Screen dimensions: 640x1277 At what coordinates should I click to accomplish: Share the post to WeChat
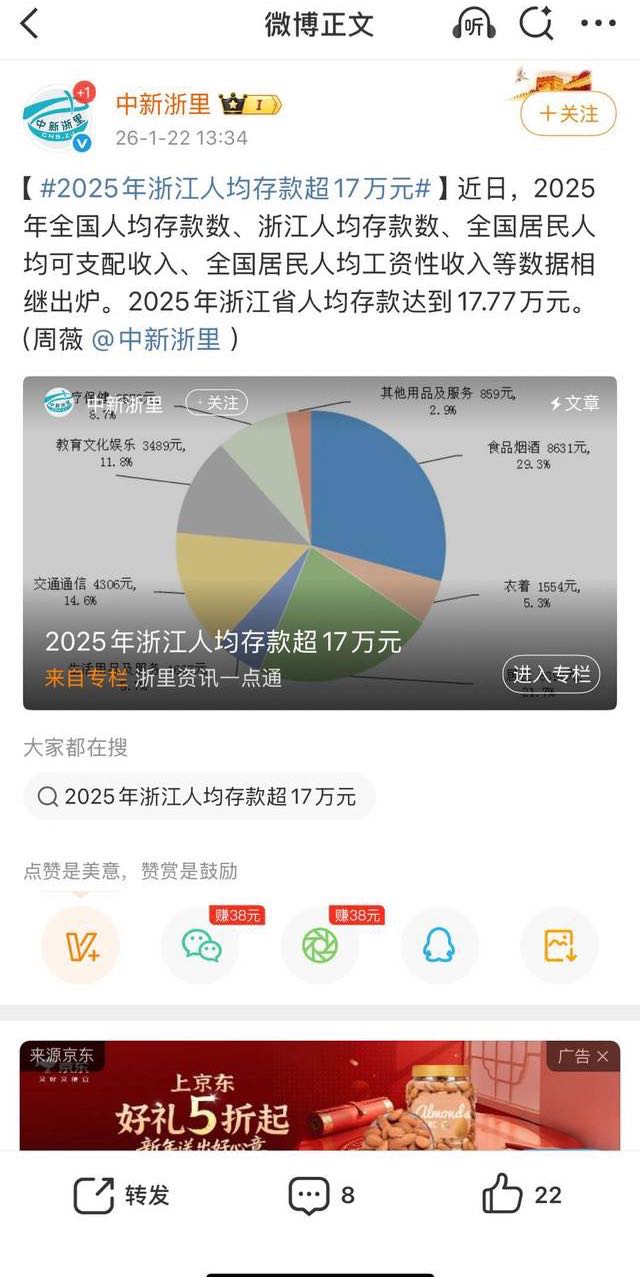pos(201,945)
